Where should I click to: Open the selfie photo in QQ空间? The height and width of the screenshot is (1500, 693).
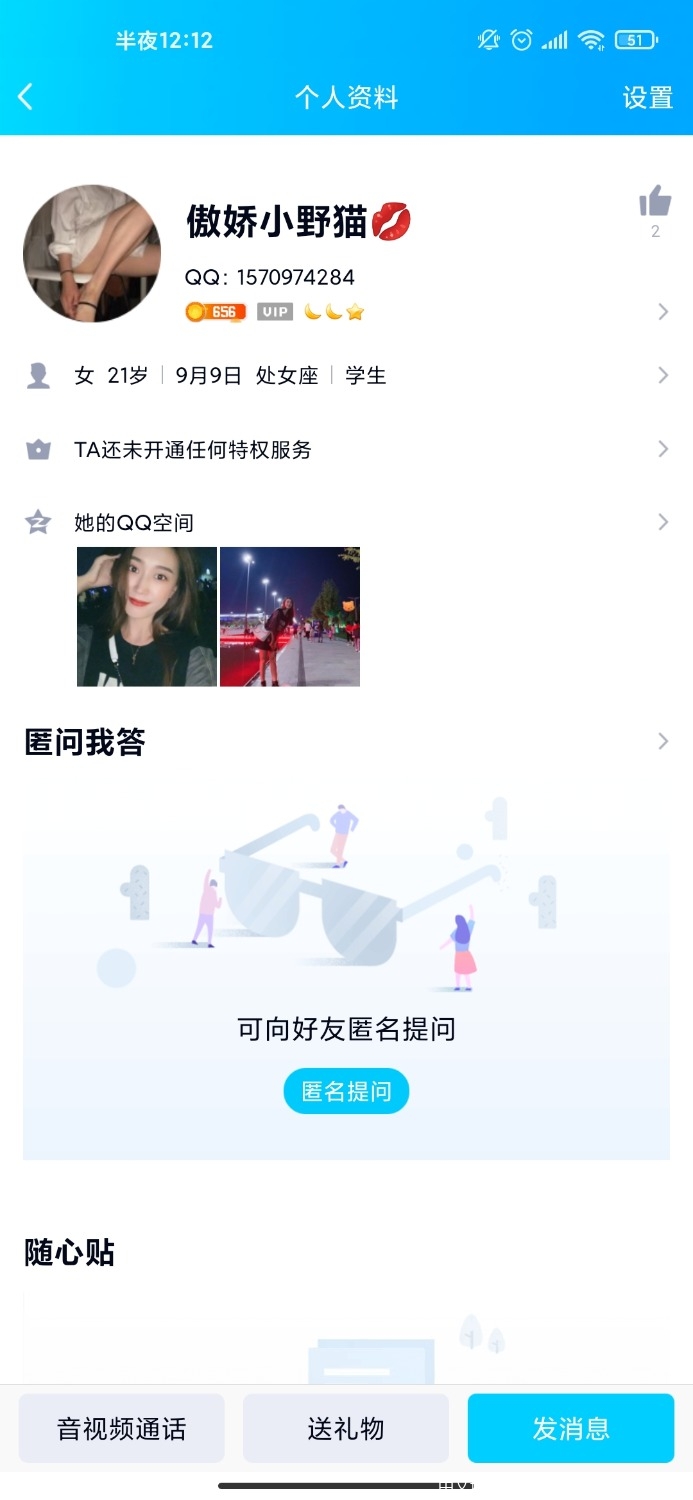(147, 617)
